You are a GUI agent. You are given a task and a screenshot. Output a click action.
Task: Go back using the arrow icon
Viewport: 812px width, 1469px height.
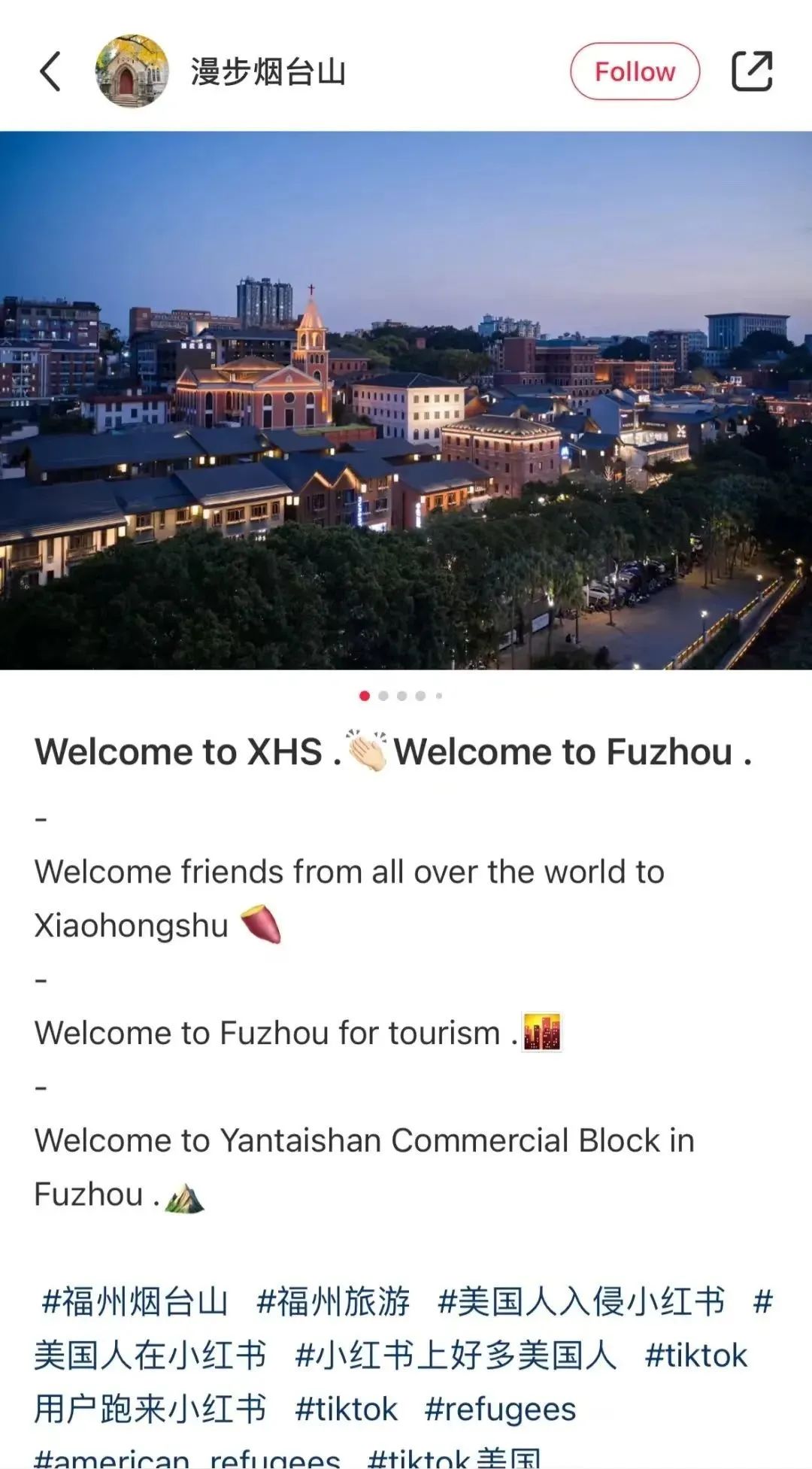tap(50, 71)
